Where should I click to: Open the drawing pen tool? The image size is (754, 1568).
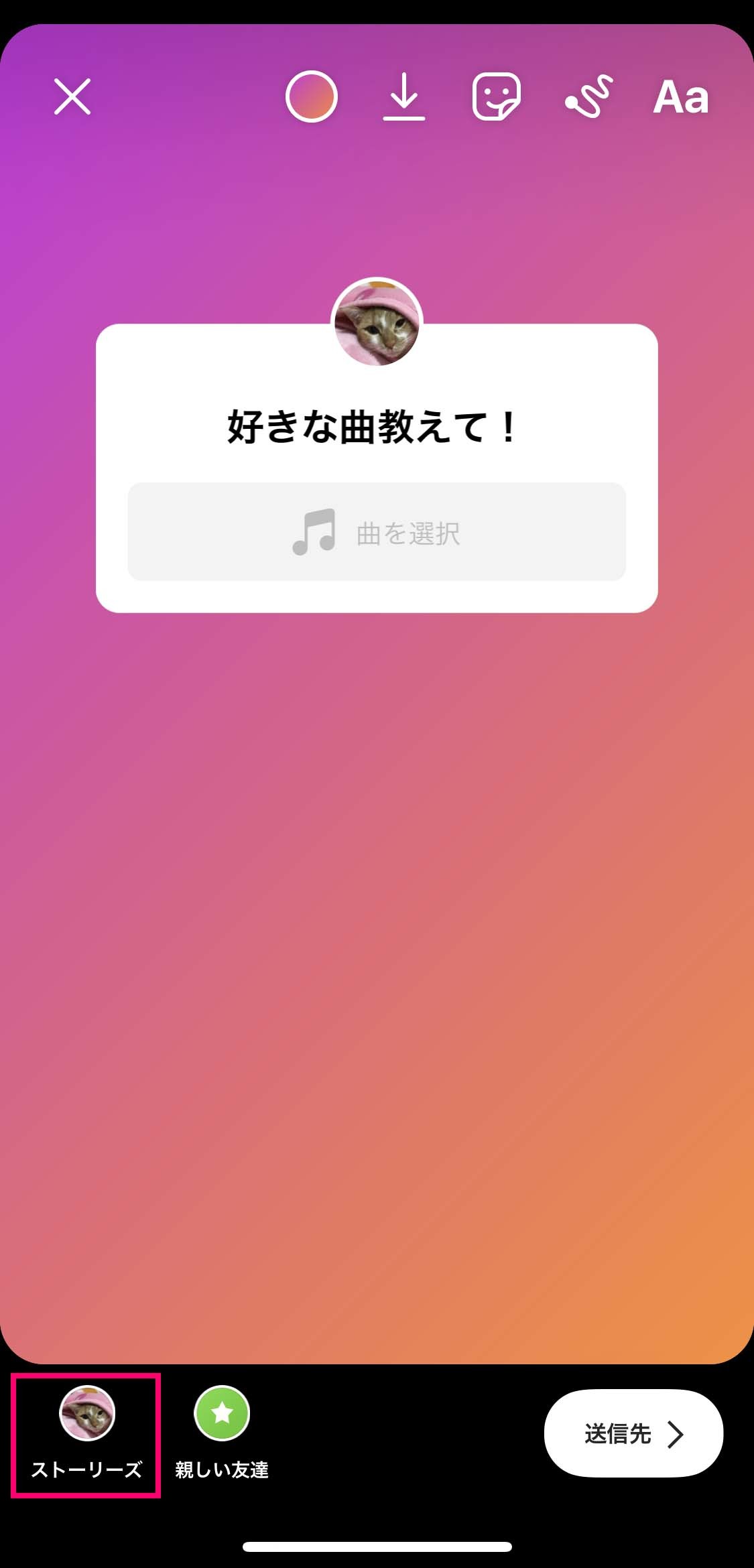588,96
